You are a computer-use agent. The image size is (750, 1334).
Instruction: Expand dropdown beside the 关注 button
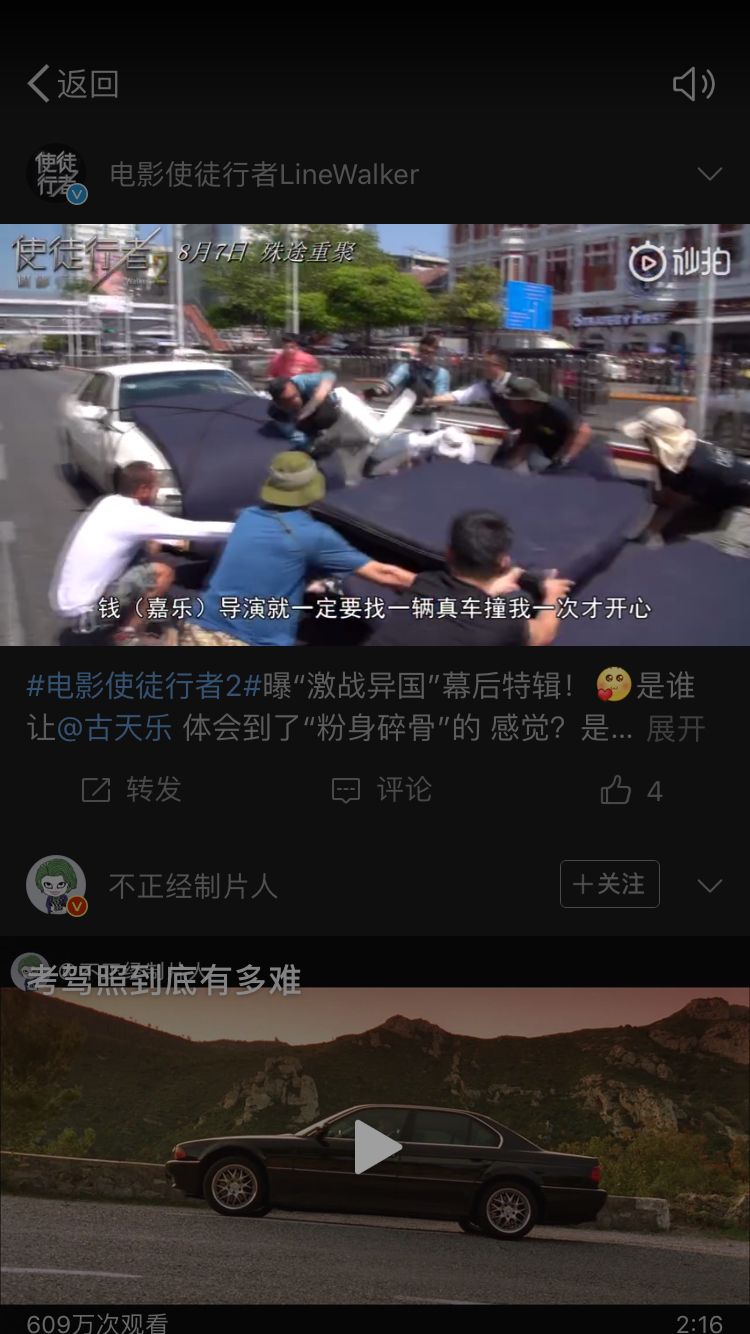(x=709, y=886)
